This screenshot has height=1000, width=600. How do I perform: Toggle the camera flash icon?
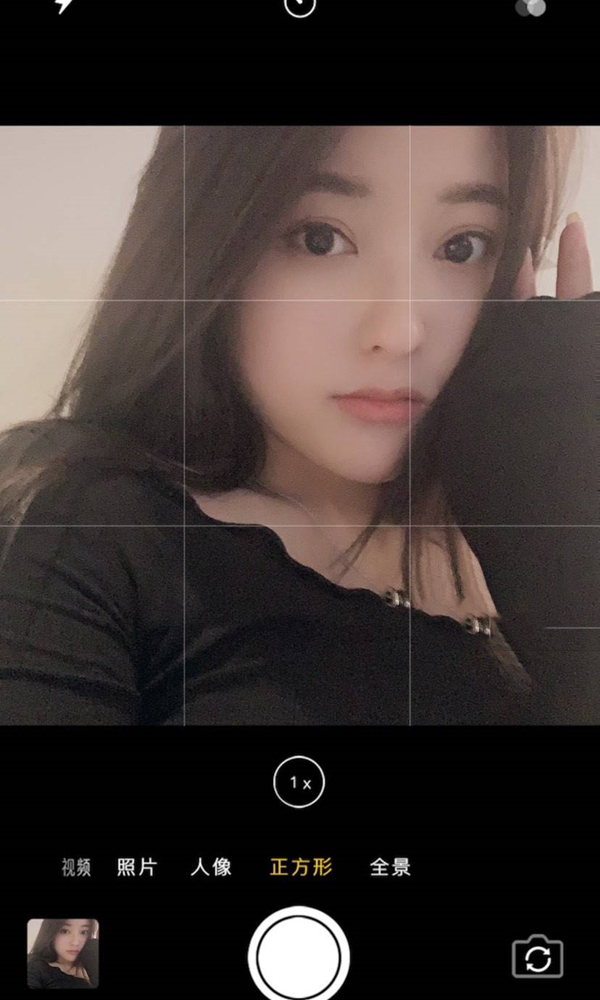point(64,5)
